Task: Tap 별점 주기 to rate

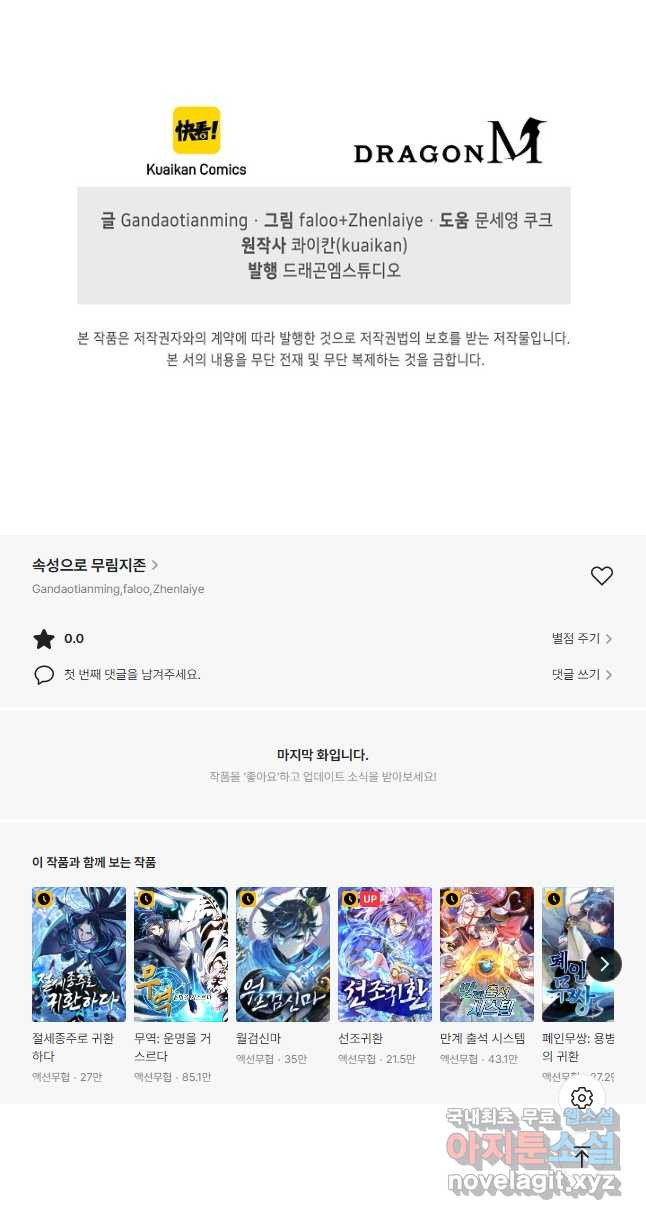Action: point(582,638)
